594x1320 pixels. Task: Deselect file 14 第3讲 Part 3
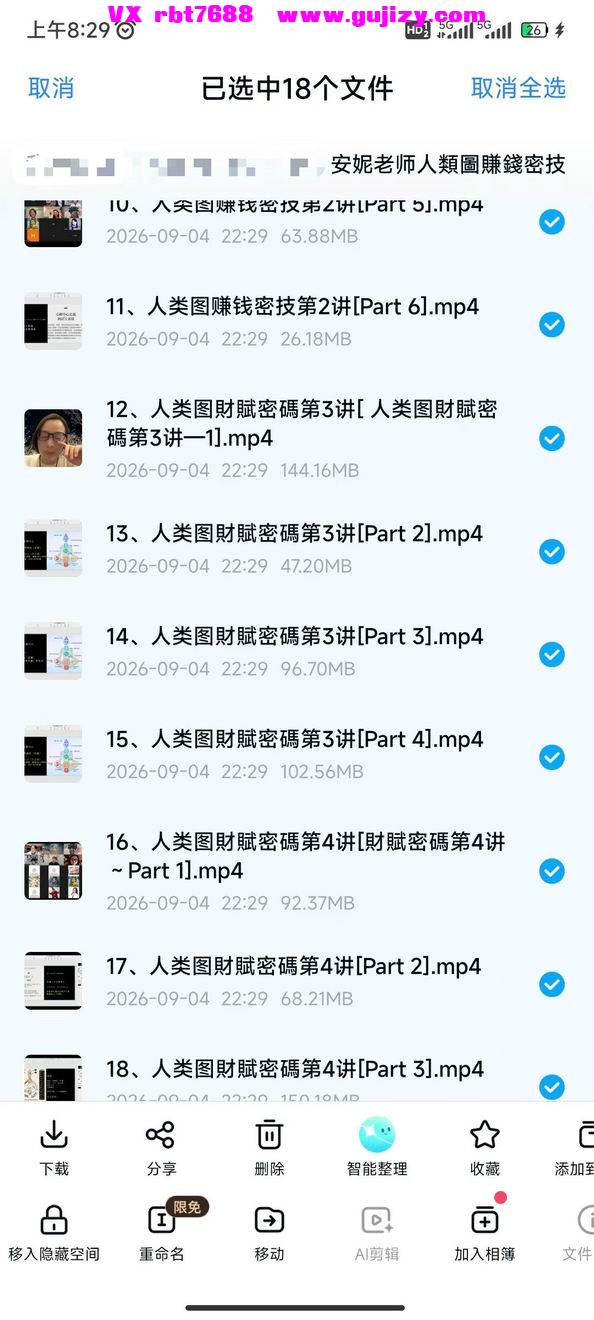[552, 654]
